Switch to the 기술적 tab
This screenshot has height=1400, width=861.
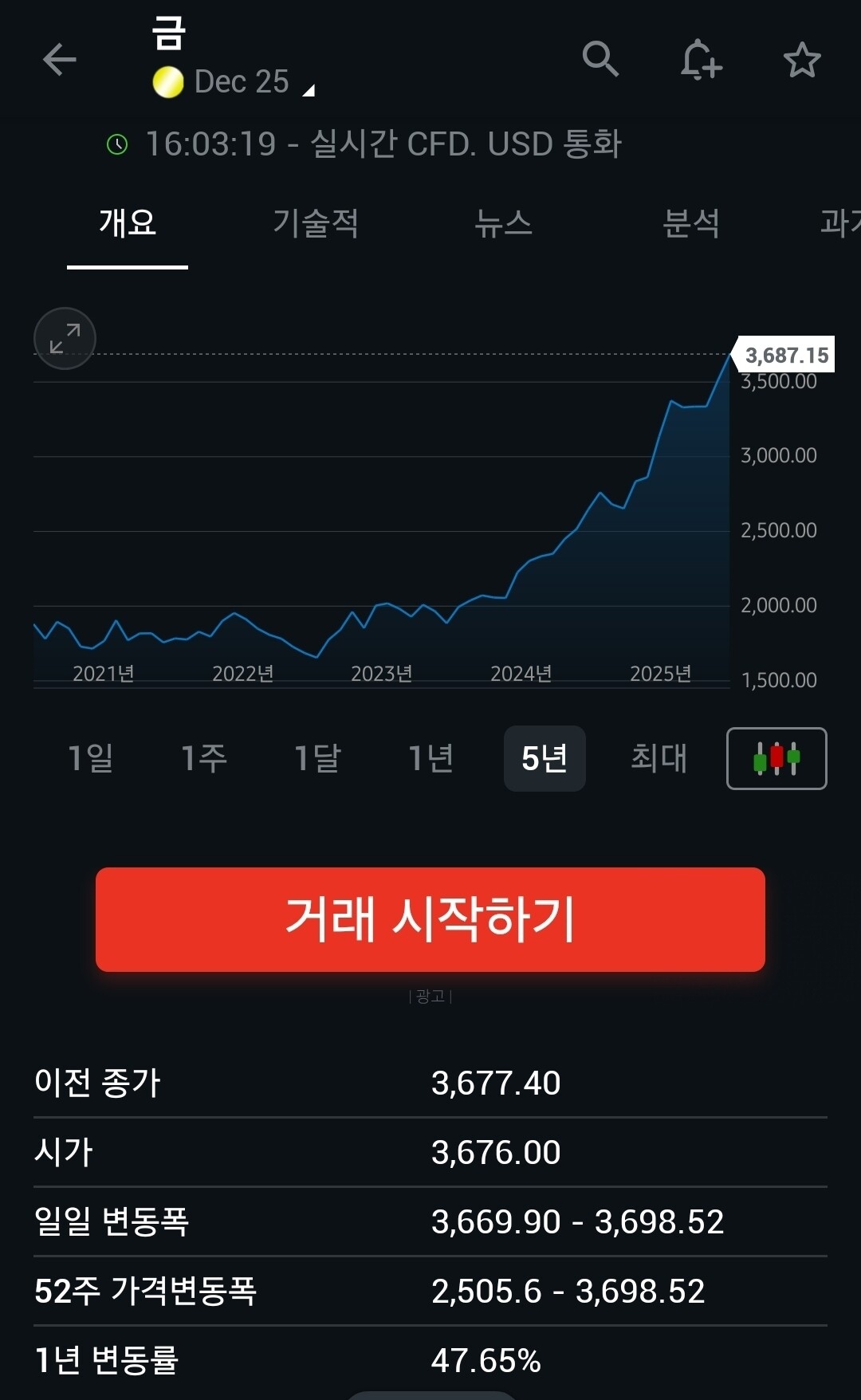pyautogui.click(x=316, y=223)
